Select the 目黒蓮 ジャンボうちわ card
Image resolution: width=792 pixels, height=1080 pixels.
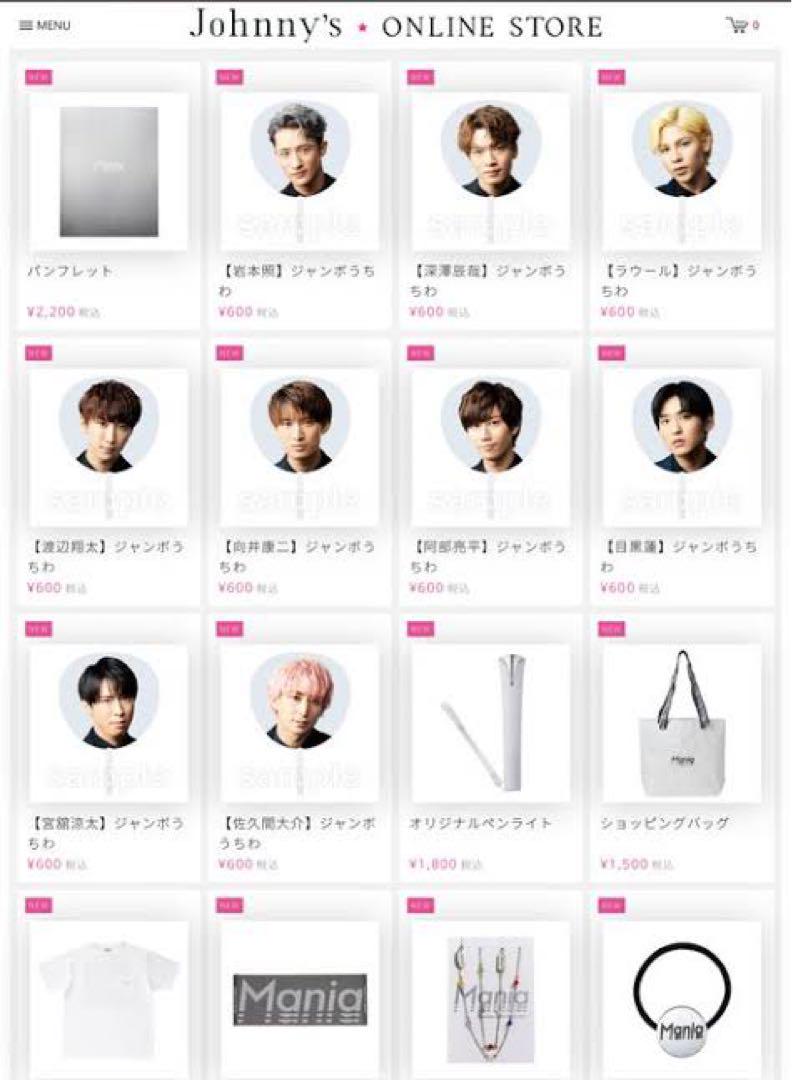point(682,447)
